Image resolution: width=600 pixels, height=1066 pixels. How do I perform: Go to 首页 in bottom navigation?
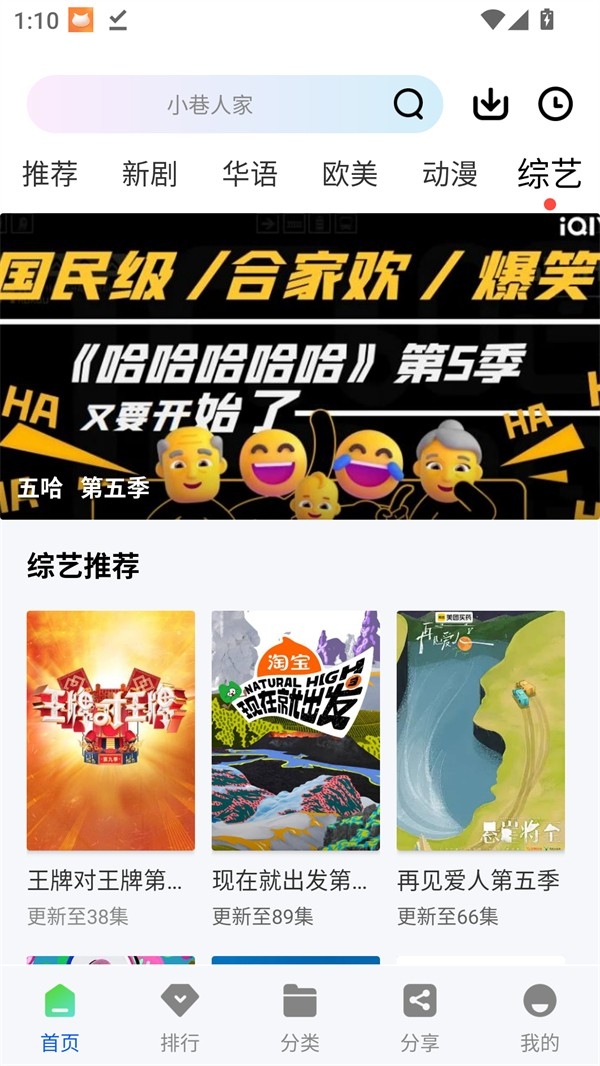click(x=60, y=1017)
